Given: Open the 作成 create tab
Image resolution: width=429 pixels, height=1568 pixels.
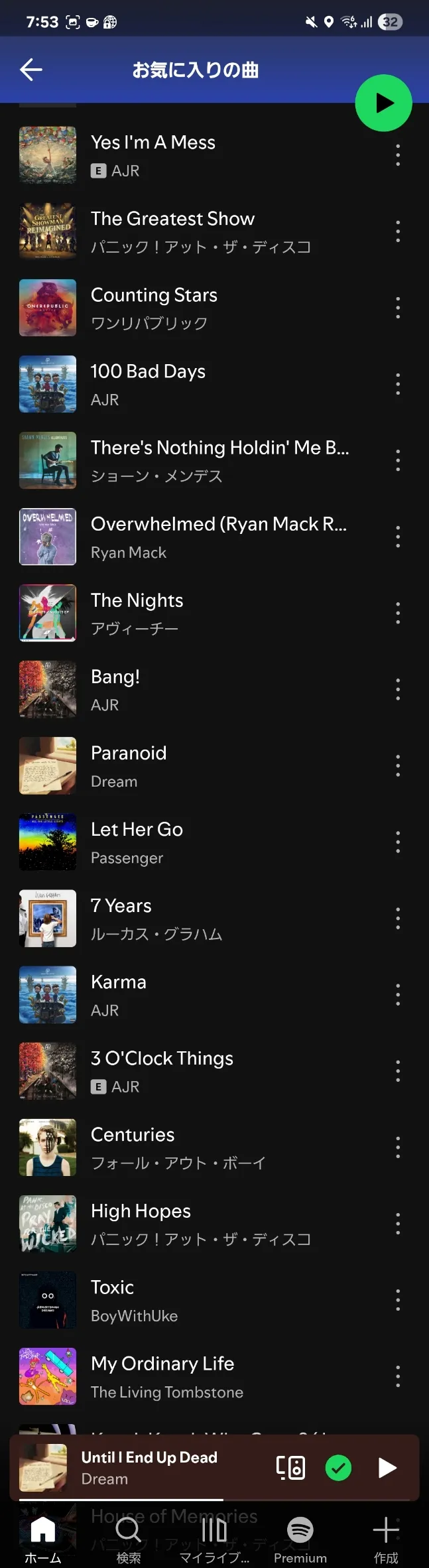Looking at the screenshot, I should (386, 1539).
